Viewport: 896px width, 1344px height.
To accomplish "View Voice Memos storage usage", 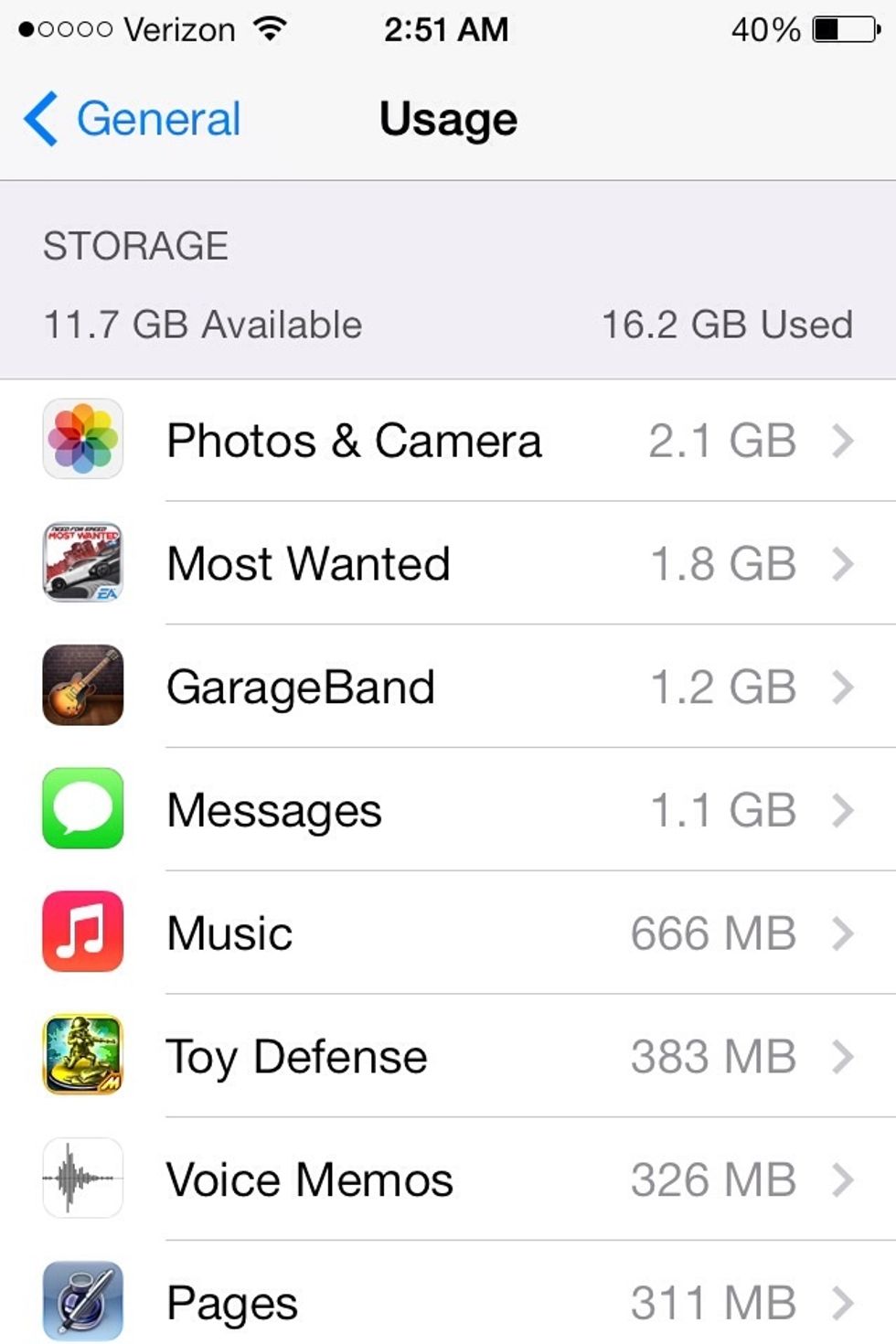I will pos(448,1179).
